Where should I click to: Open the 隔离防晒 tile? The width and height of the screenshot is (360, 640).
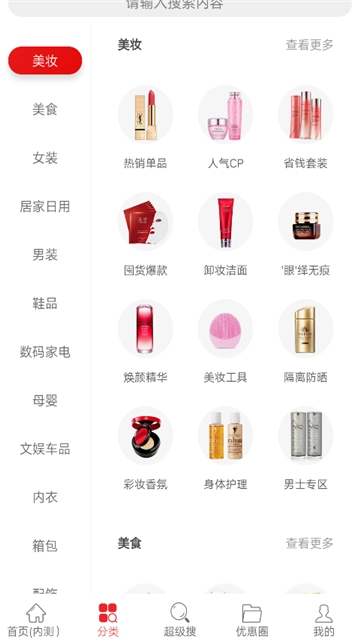click(306, 341)
